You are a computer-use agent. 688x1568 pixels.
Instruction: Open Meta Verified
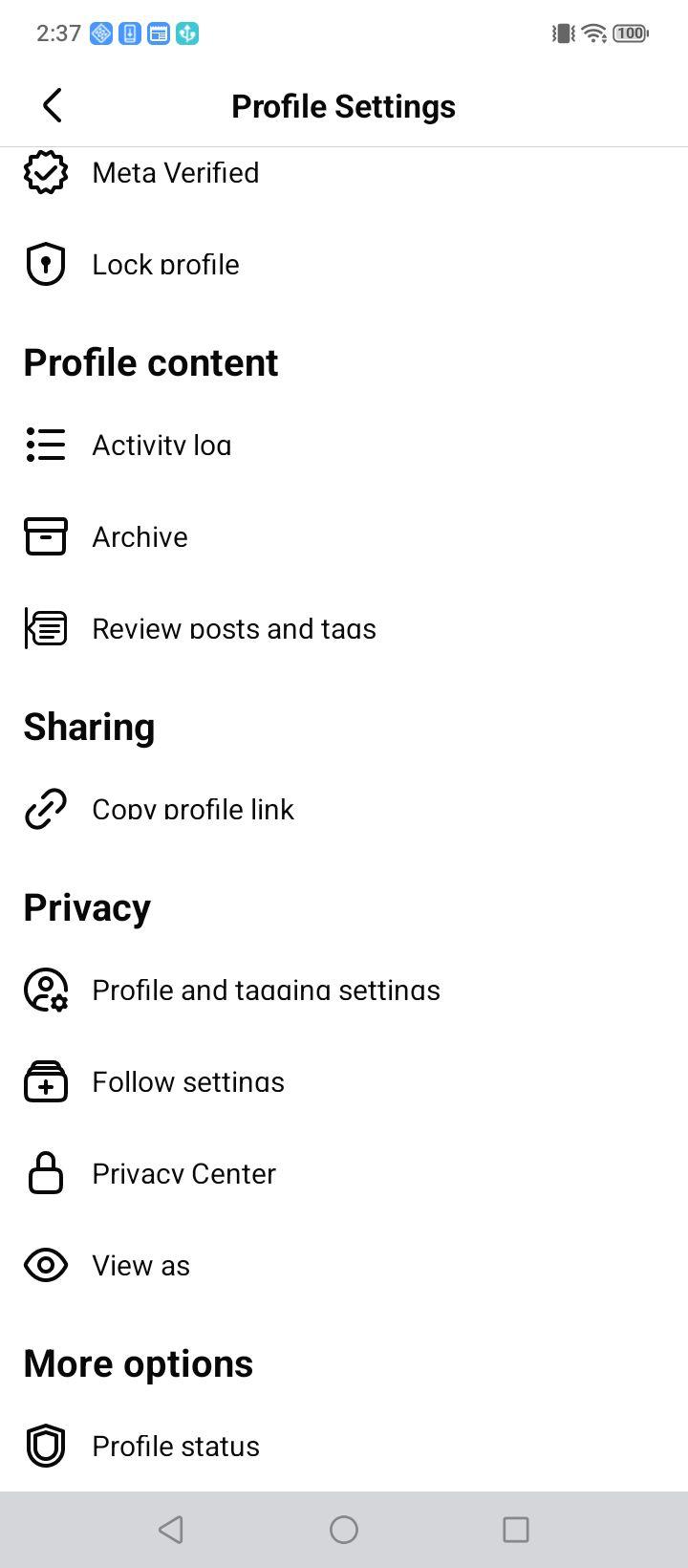[x=344, y=173]
